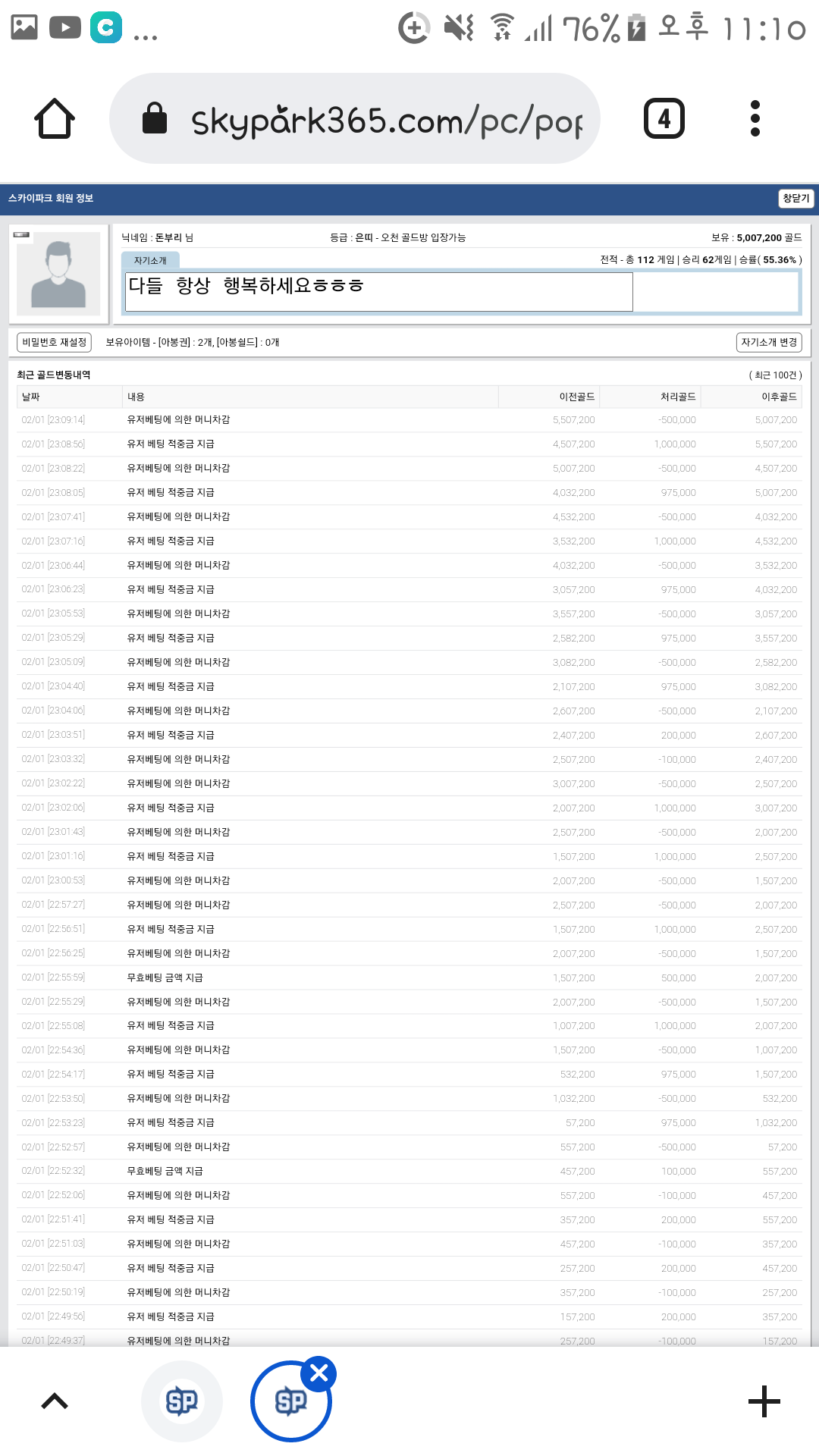The image size is (819, 1456).
Task: Expand the bottom bar with the up chevron
Action: pyautogui.click(x=55, y=1401)
